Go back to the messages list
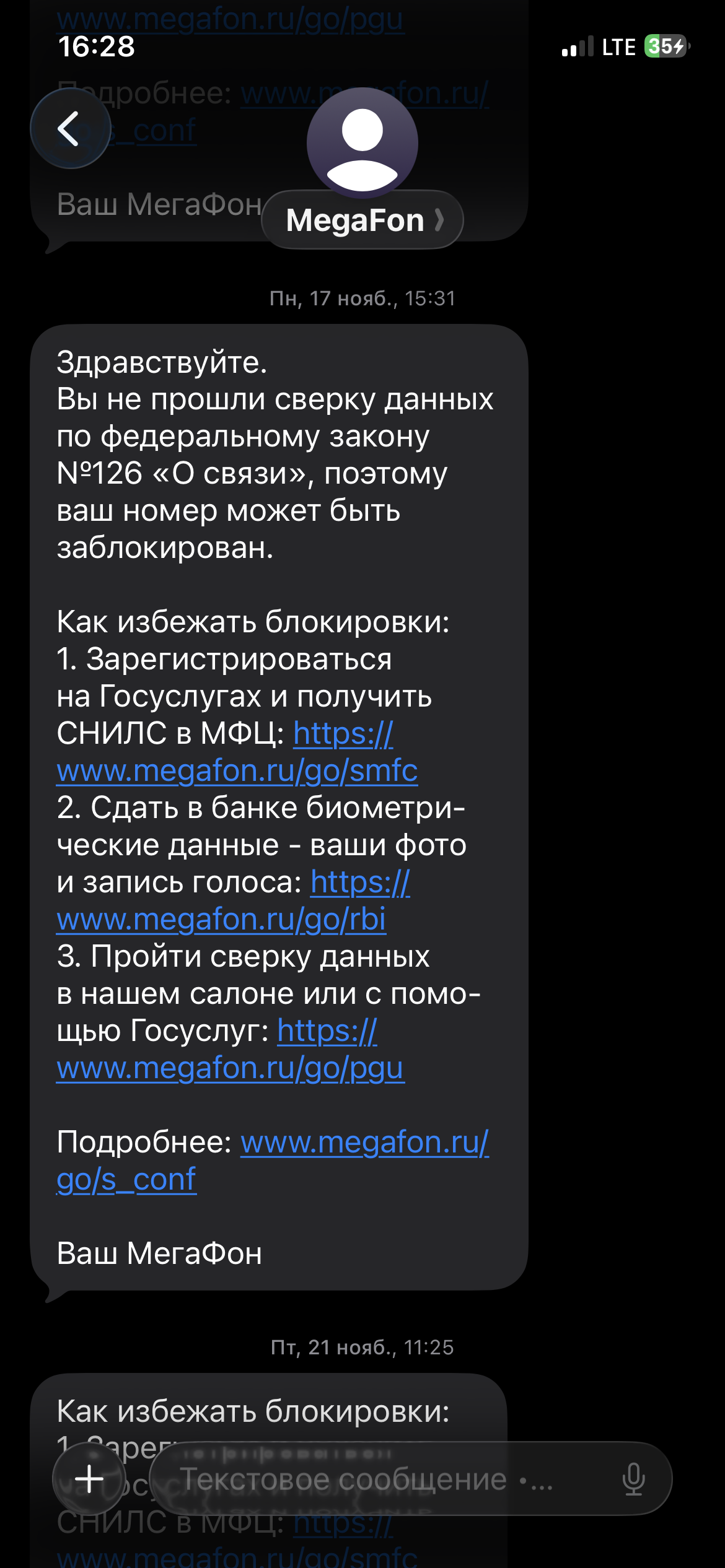This screenshot has height=1568, width=725. pos(70,128)
